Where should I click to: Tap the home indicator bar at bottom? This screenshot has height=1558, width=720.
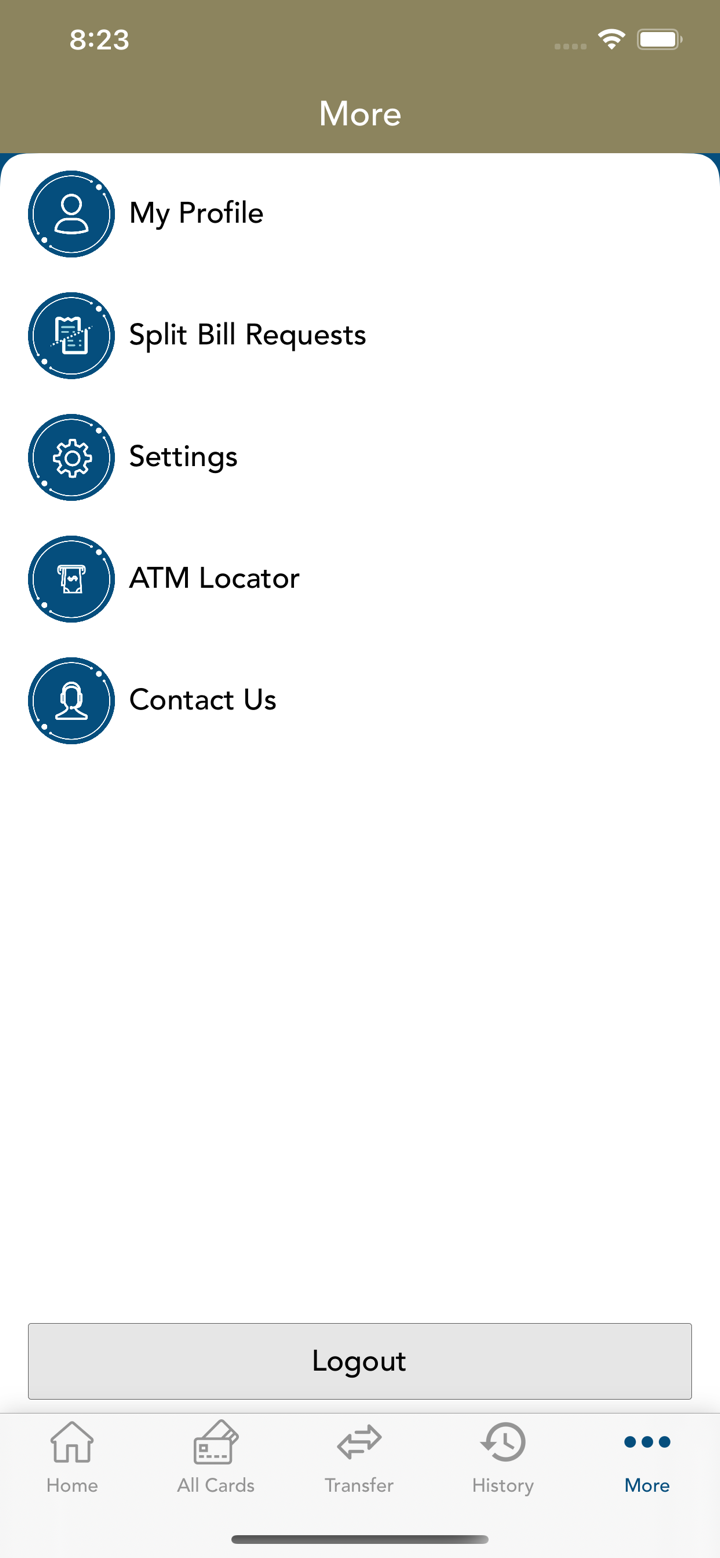pos(359,1539)
